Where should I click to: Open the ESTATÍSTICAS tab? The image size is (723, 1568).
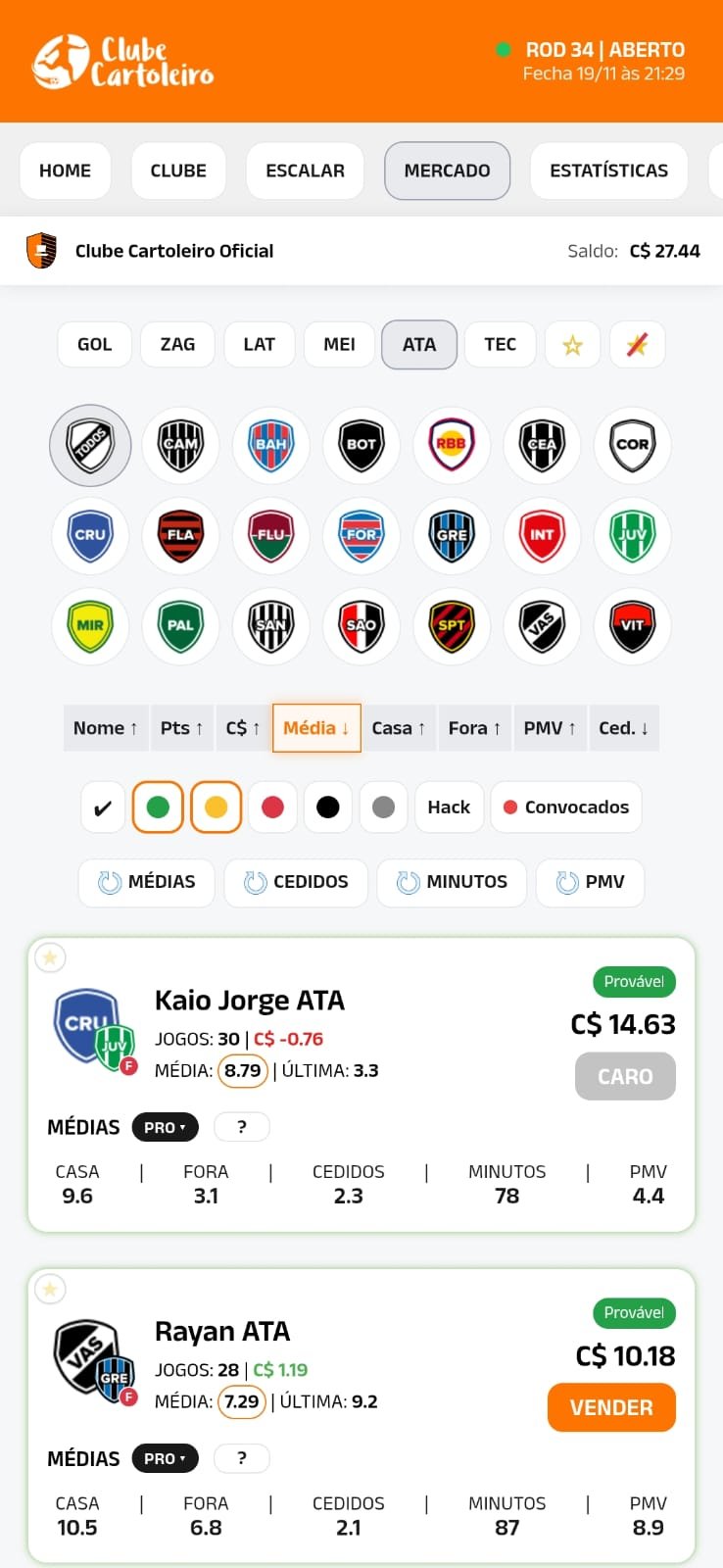point(608,171)
